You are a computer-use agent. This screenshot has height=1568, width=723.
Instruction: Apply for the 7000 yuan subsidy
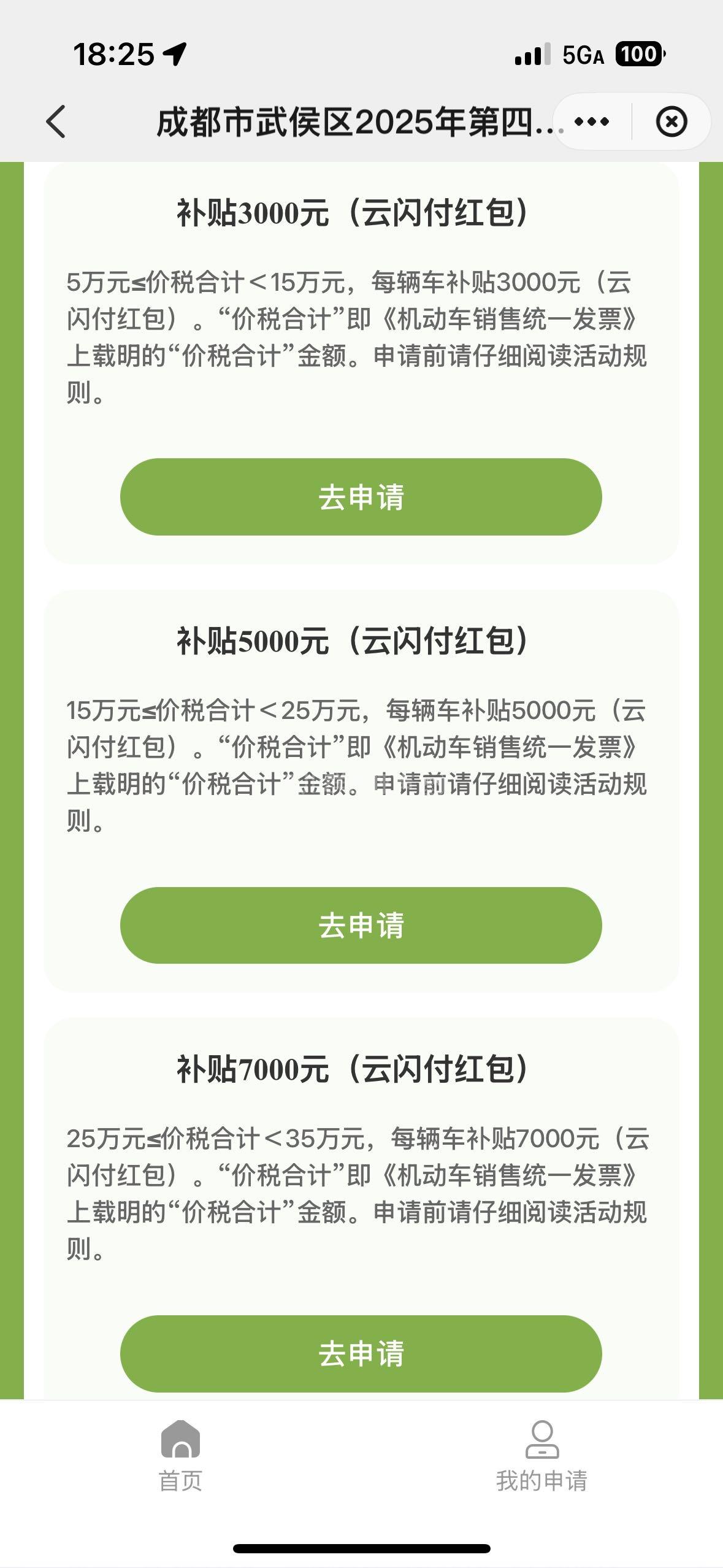click(361, 1353)
